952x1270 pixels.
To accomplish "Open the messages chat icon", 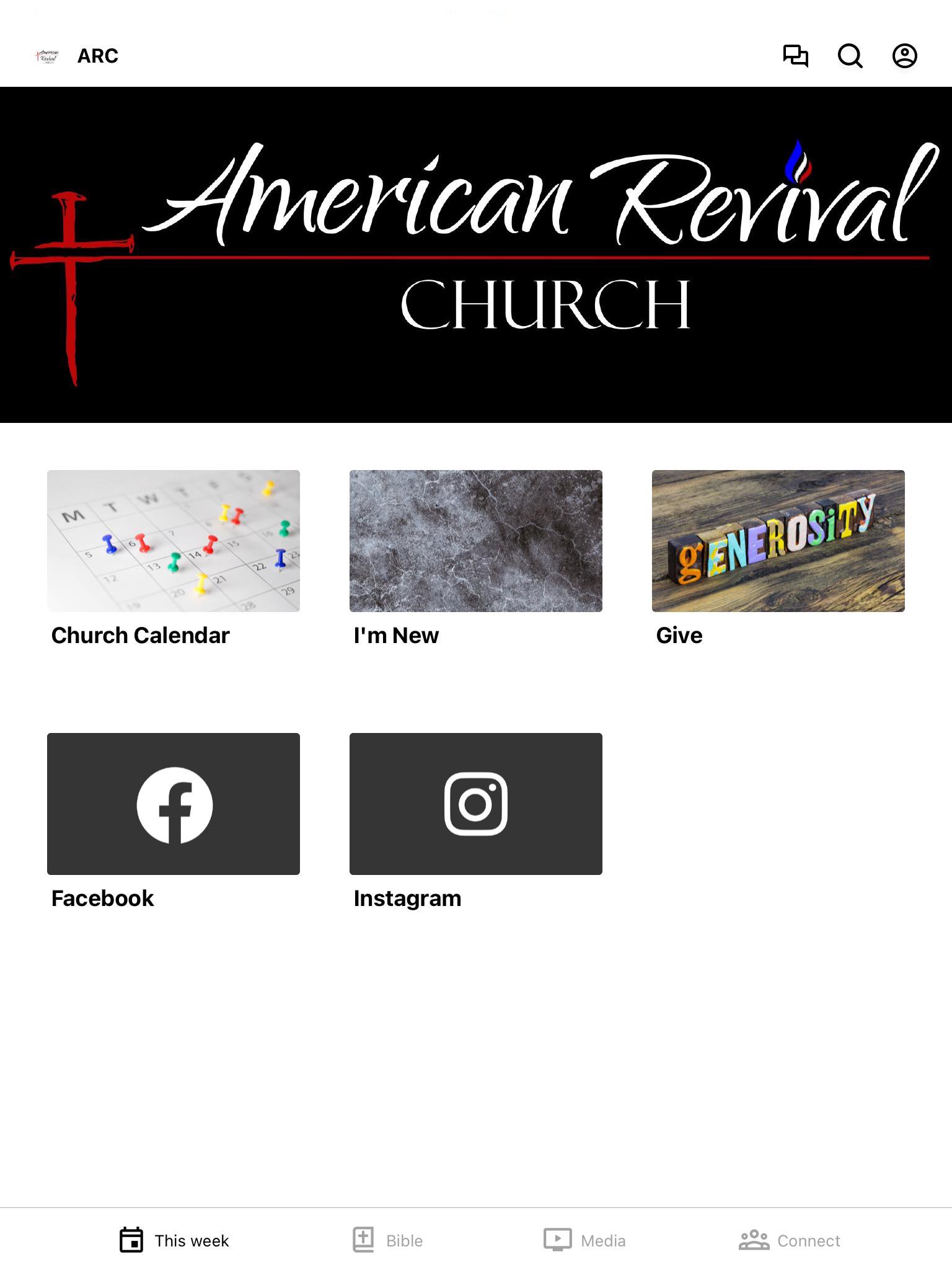I will pos(795,56).
